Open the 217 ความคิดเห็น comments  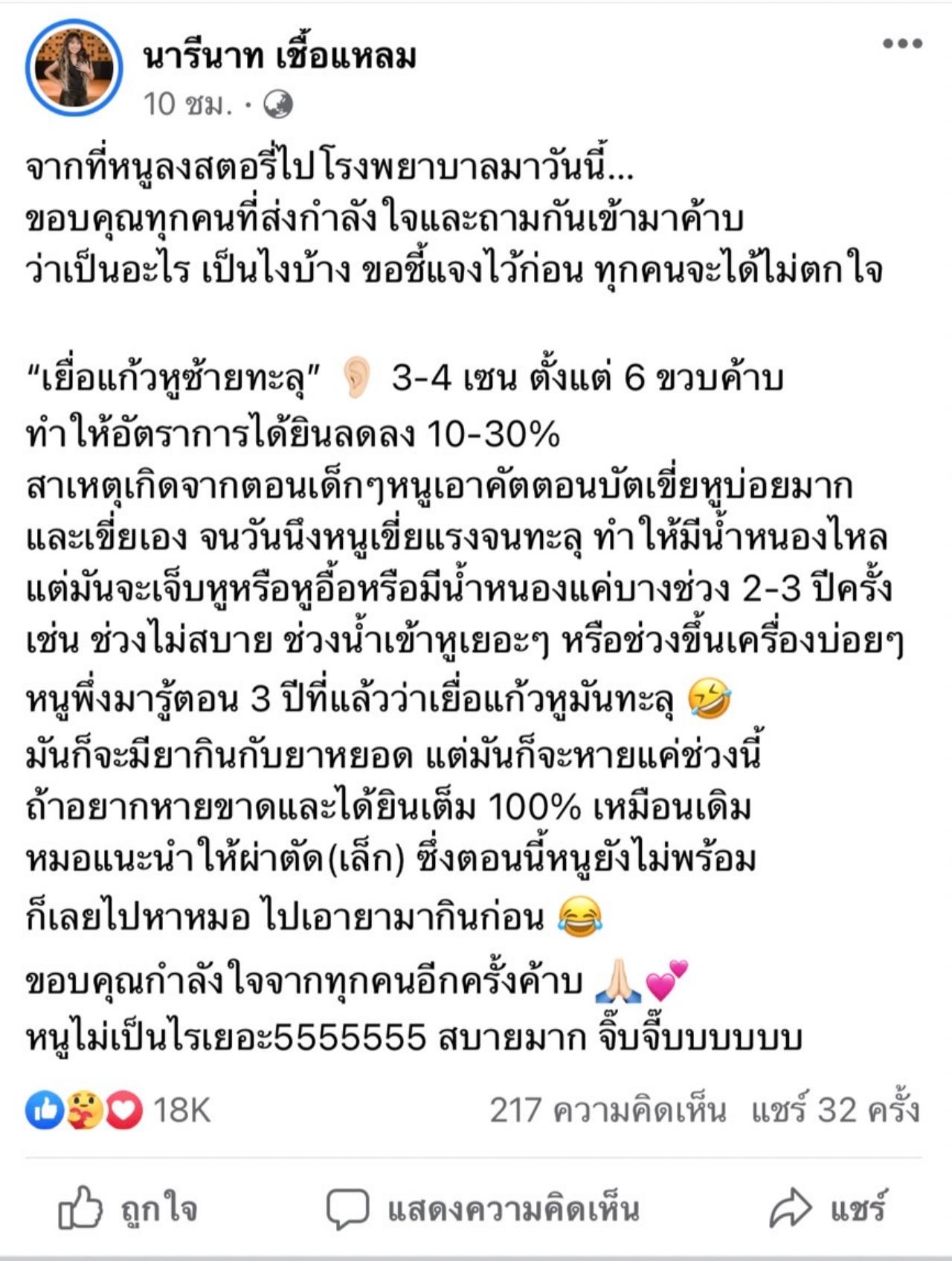(x=607, y=1111)
